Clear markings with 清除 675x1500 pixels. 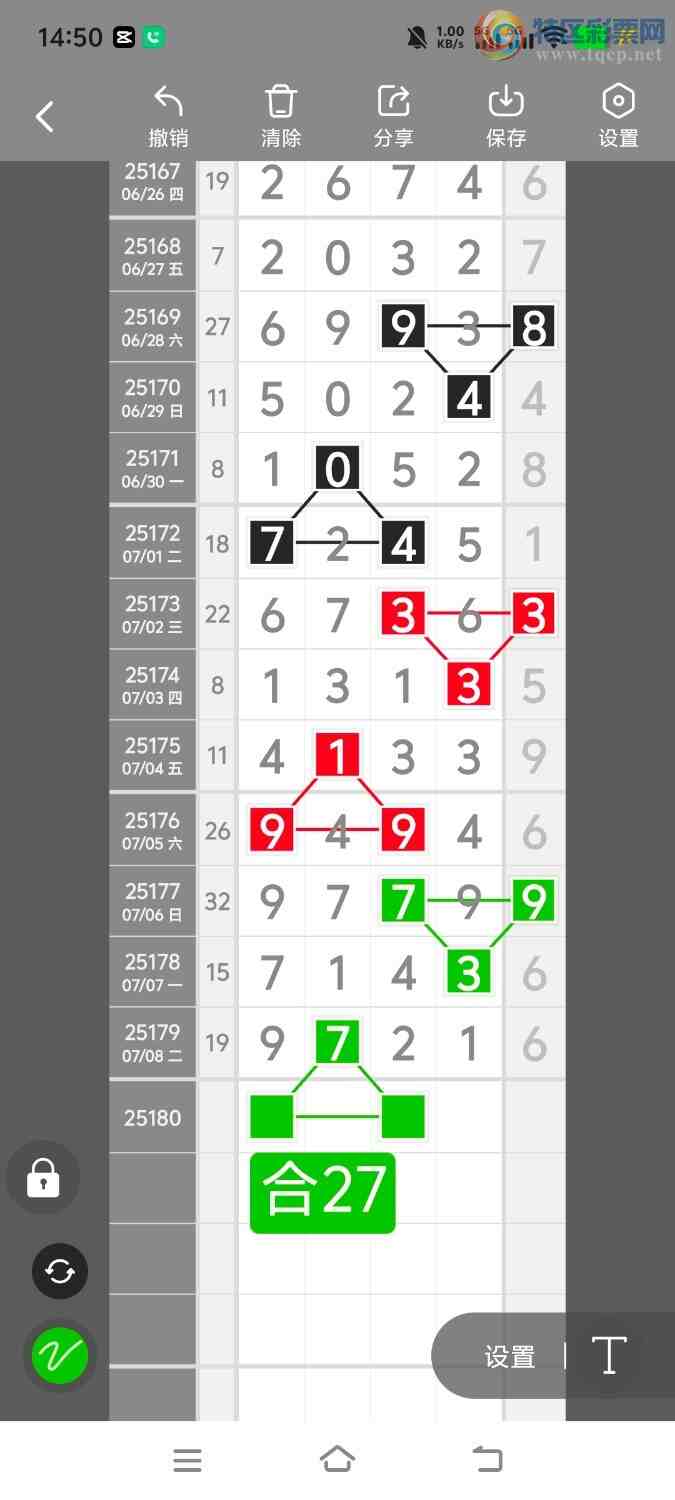tap(281, 117)
